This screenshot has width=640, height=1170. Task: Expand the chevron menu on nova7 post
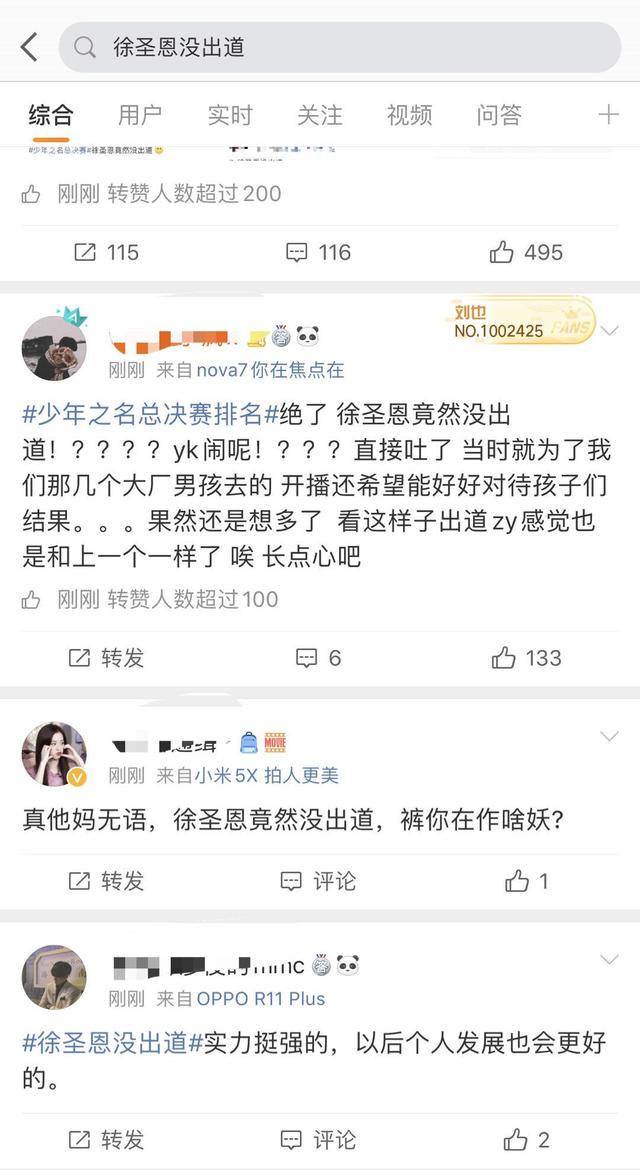(x=609, y=330)
